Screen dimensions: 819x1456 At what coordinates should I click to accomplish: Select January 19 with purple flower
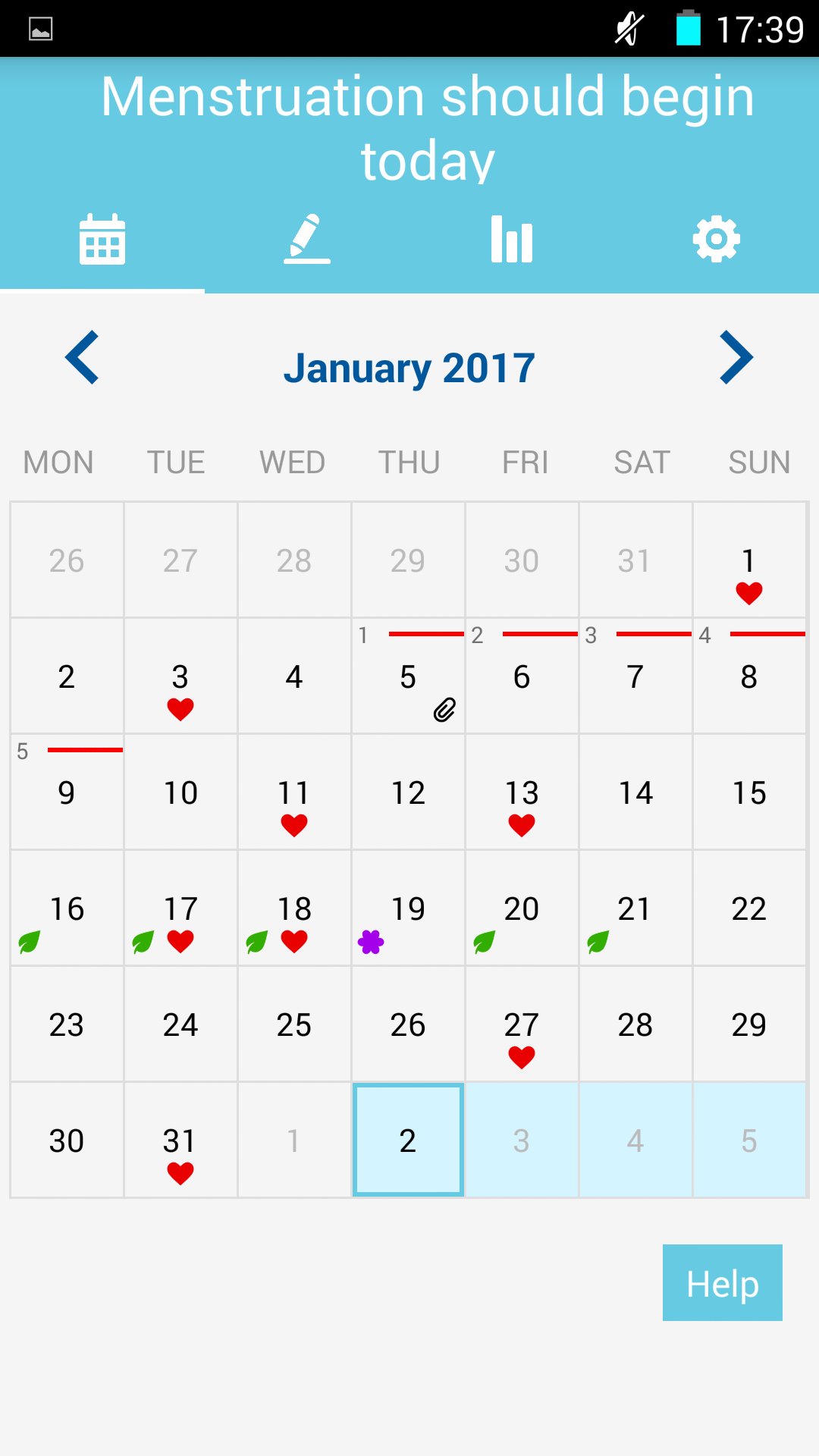pos(408,908)
